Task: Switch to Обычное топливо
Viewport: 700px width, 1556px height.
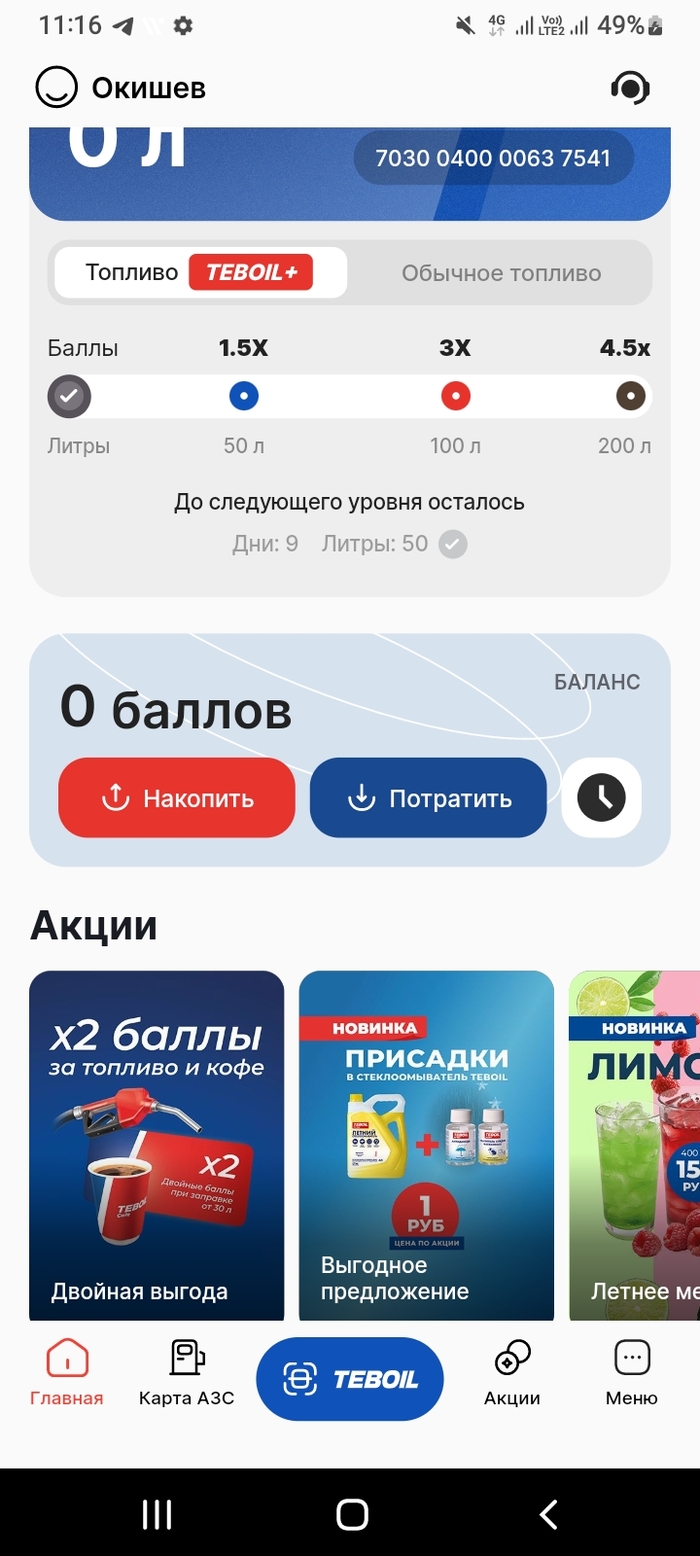Action: coord(501,272)
